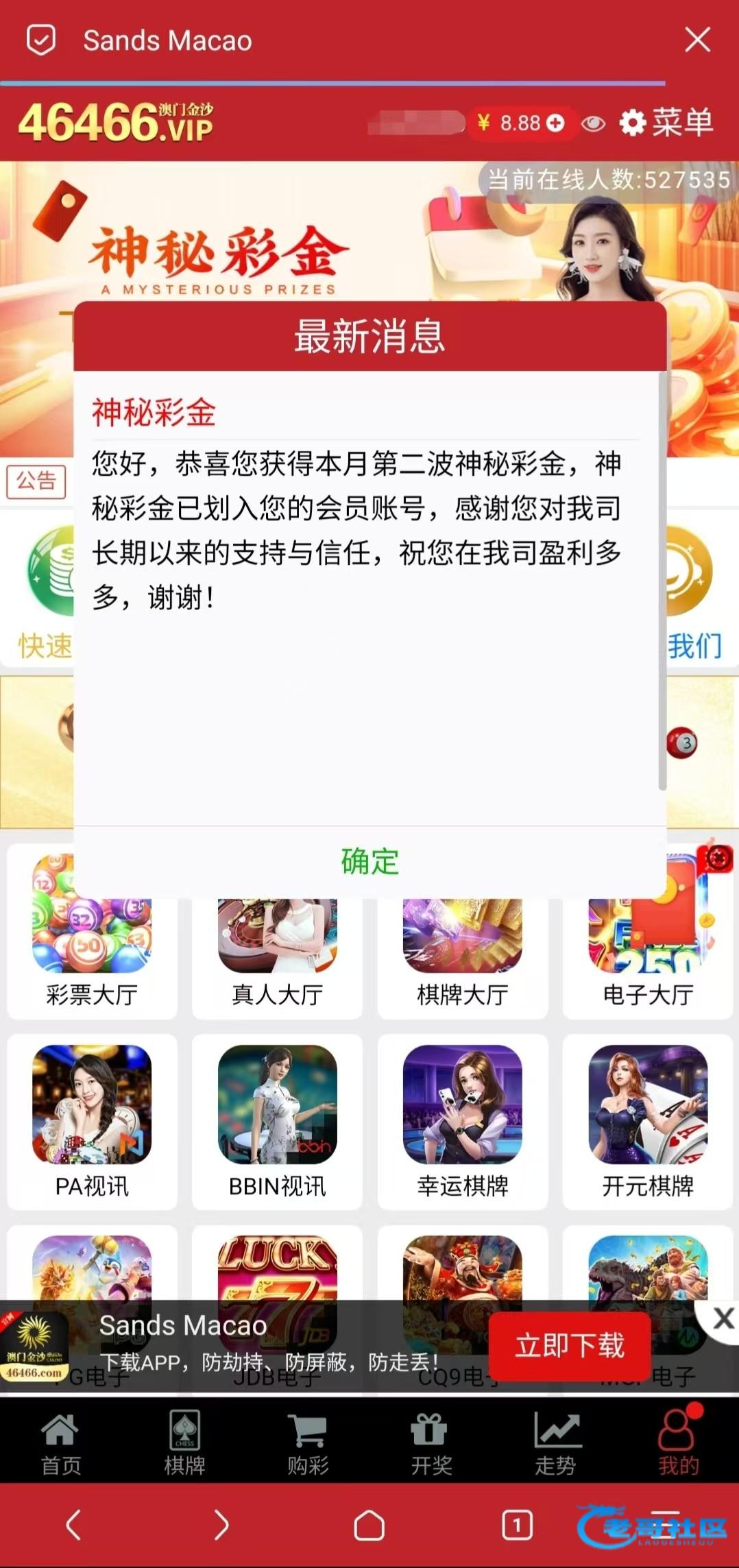This screenshot has height=1568, width=739.
Task: Dismiss the app download banner
Action: tap(723, 1318)
